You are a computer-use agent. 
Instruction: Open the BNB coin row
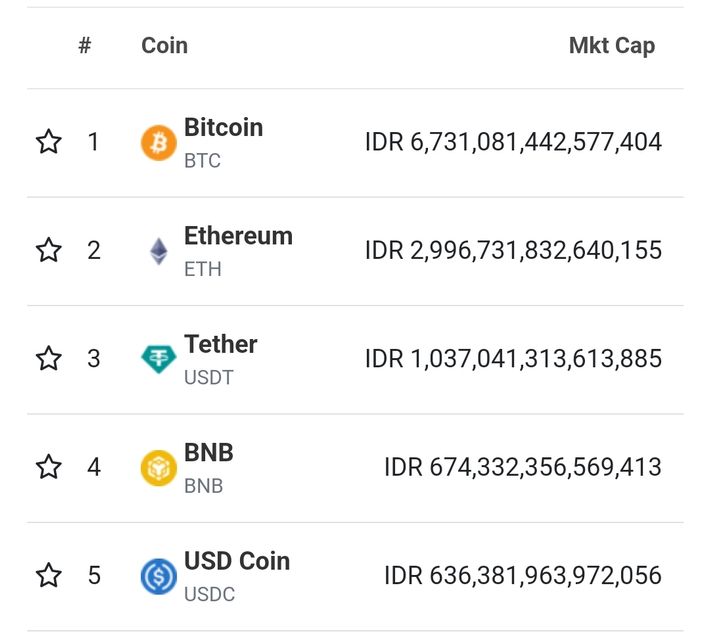click(x=208, y=454)
